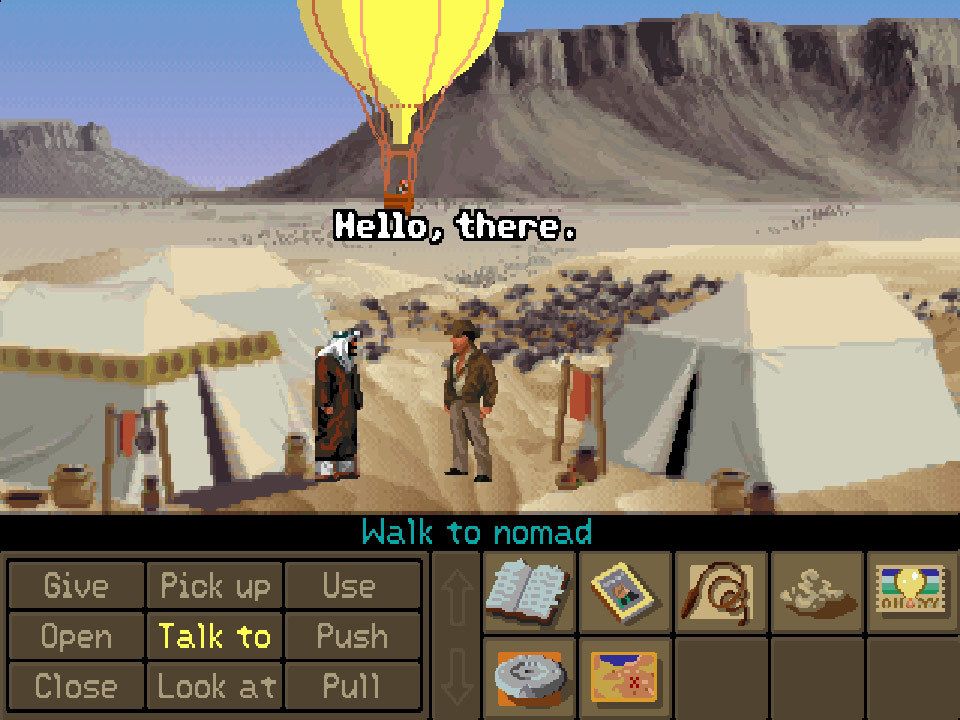Choose the Talk to verb
This screenshot has width=960, height=720.
215,636
